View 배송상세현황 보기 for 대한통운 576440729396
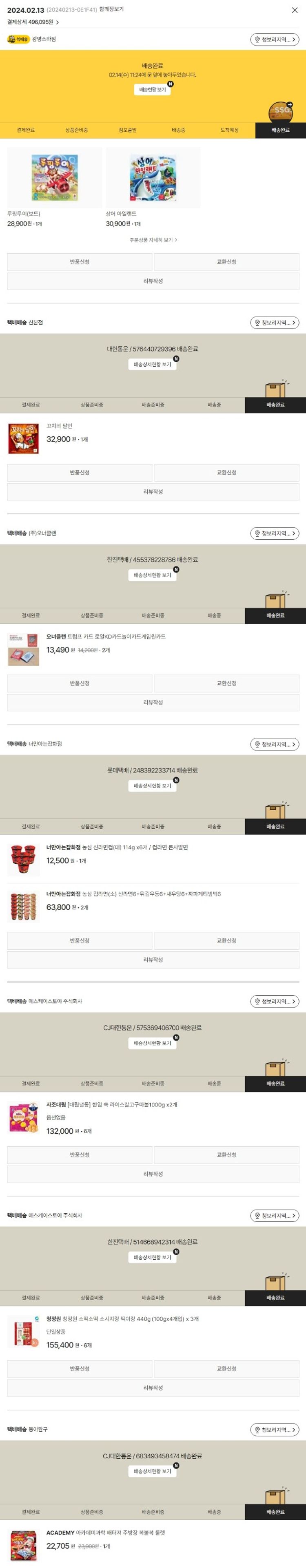 point(153,364)
